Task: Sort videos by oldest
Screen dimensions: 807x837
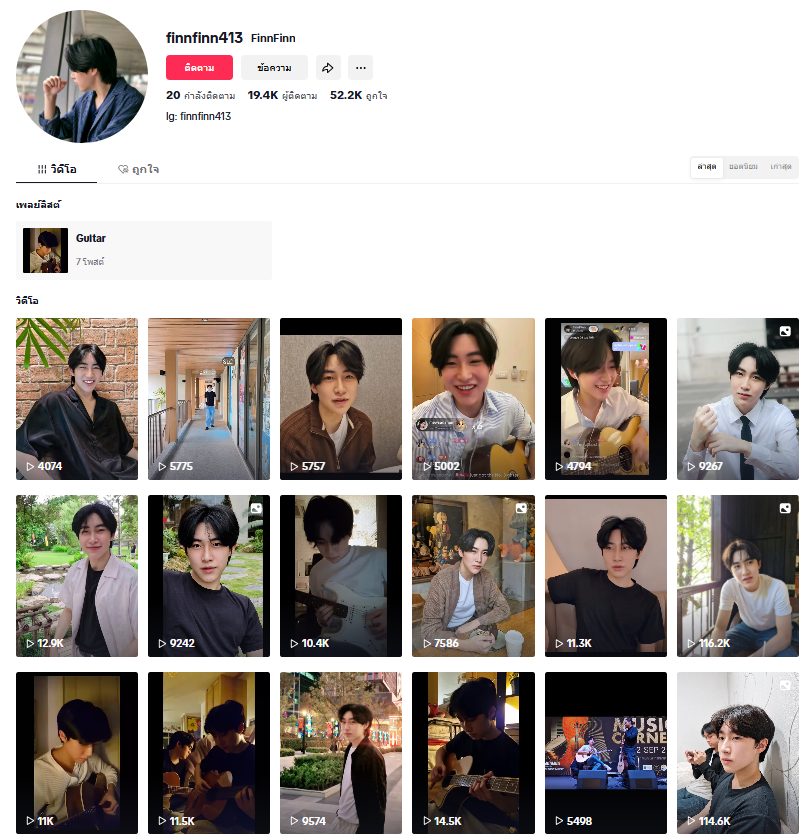Action: pyautogui.click(x=781, y=167)
